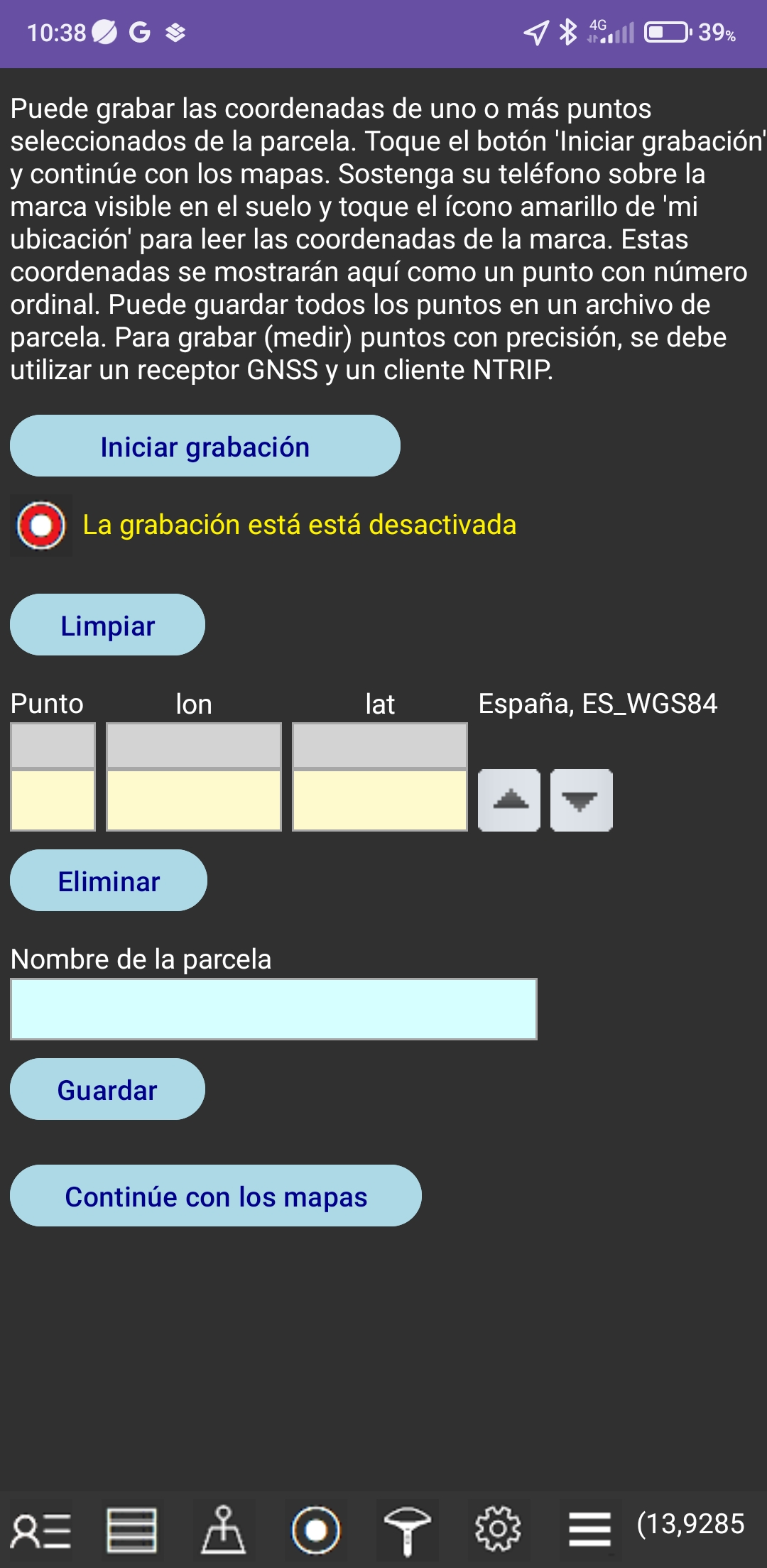Focus the Nombre de la parcela field
This screenshot has height=1568, width=767.
click(273, 1009)
